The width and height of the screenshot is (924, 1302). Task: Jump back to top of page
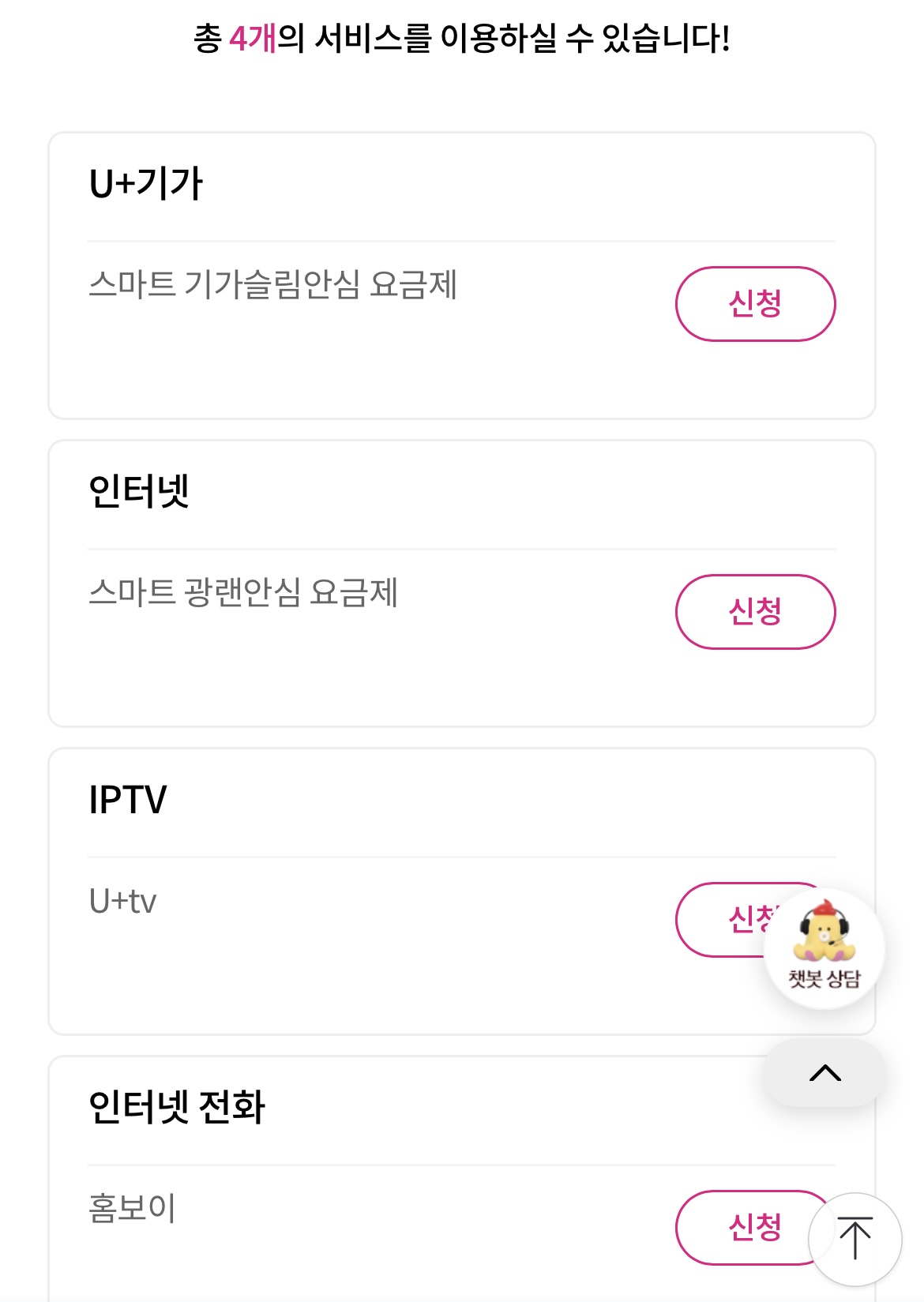pyautogui.click(x=855, y=1239)
